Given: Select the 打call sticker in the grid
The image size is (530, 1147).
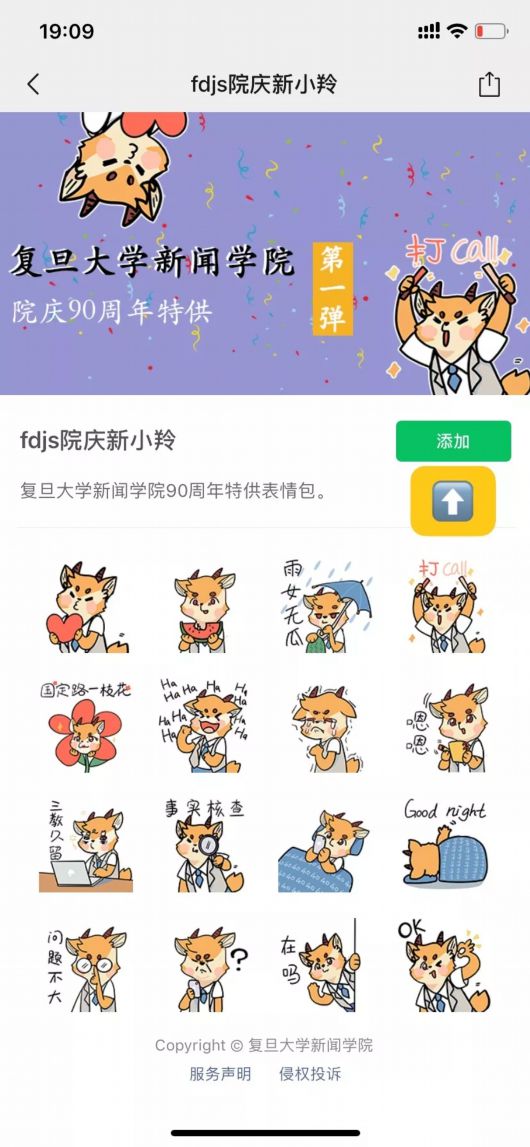Looking at the screenshot, I should coord(444,606).
